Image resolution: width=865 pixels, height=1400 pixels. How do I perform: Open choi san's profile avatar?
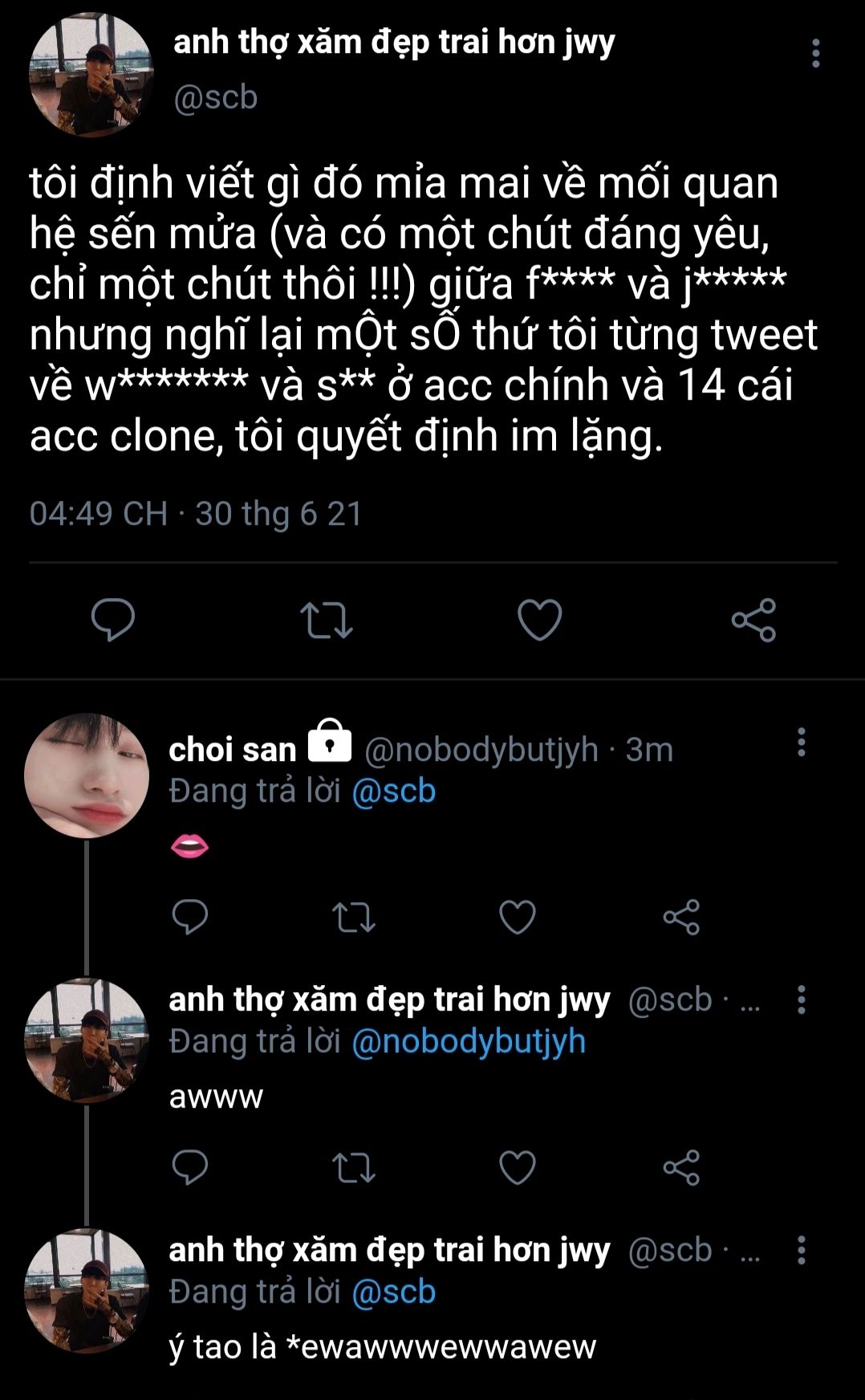point(87,775)
